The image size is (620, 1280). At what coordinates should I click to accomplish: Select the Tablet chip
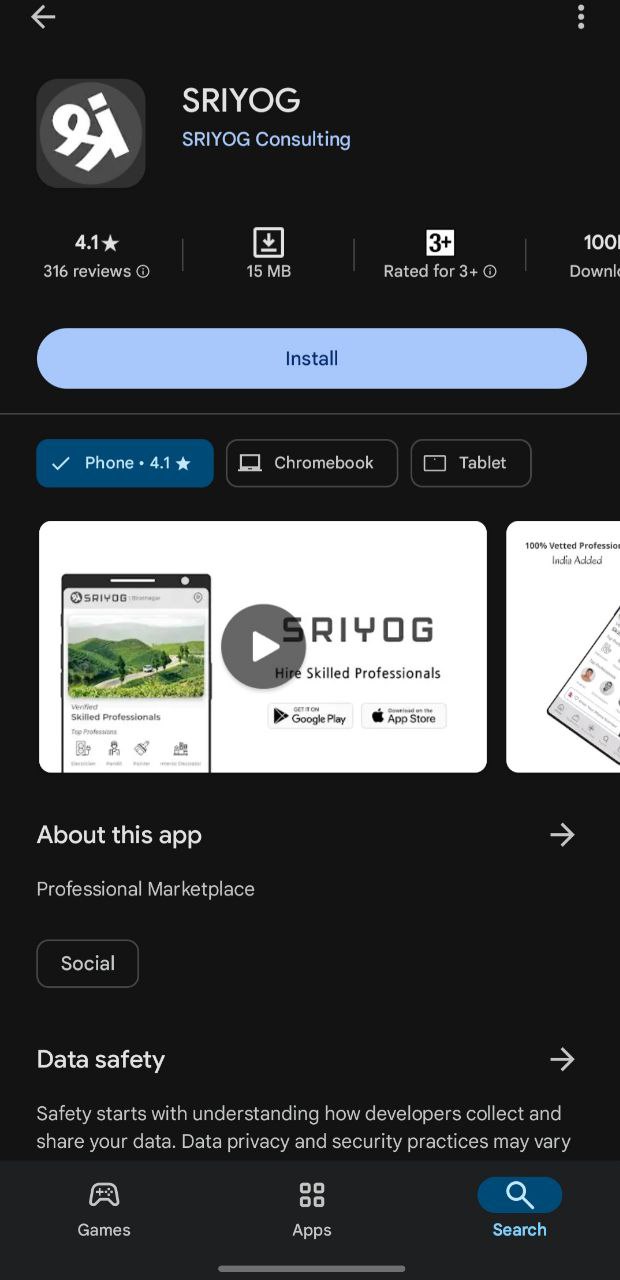pyautogui.click(x=470, y=463)
